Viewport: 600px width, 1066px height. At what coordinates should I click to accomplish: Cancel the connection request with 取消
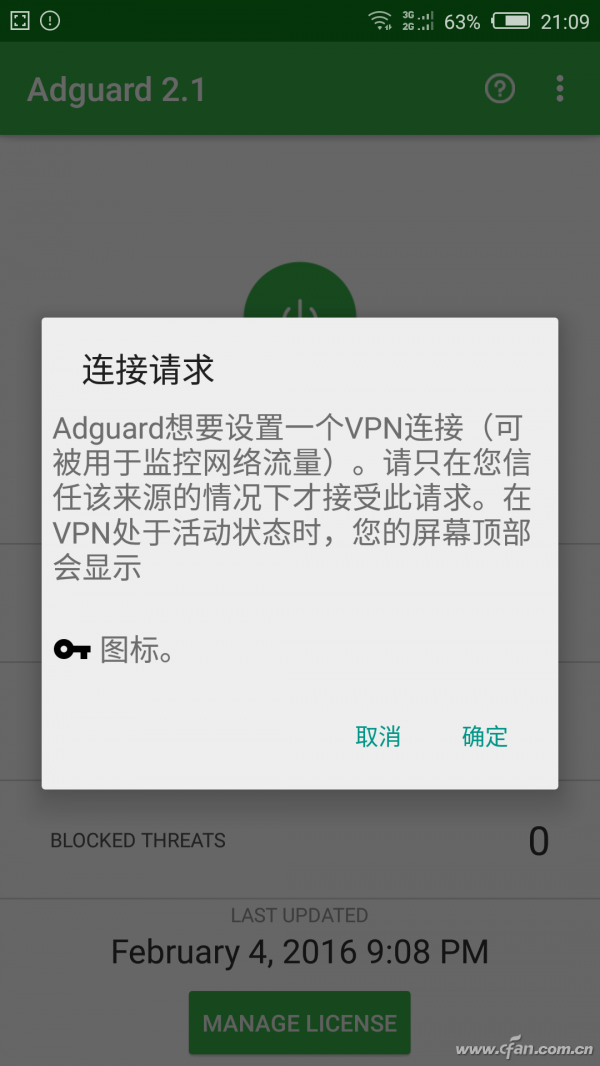pos(378,737)
